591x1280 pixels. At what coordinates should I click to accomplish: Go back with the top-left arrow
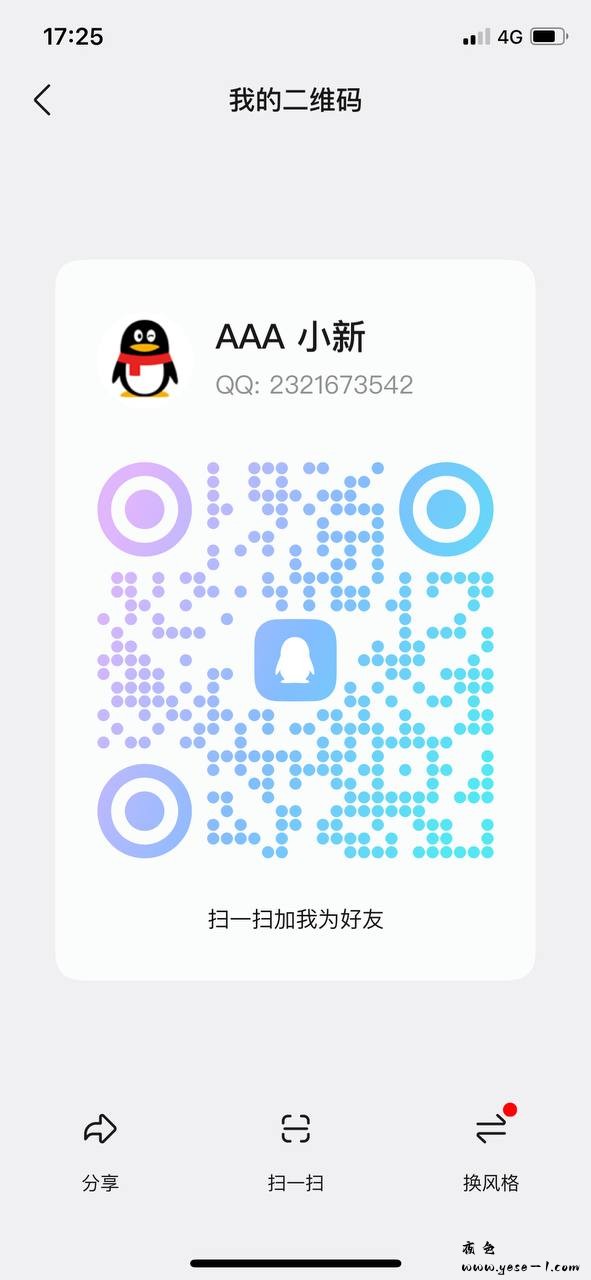(x=42, y=100)
